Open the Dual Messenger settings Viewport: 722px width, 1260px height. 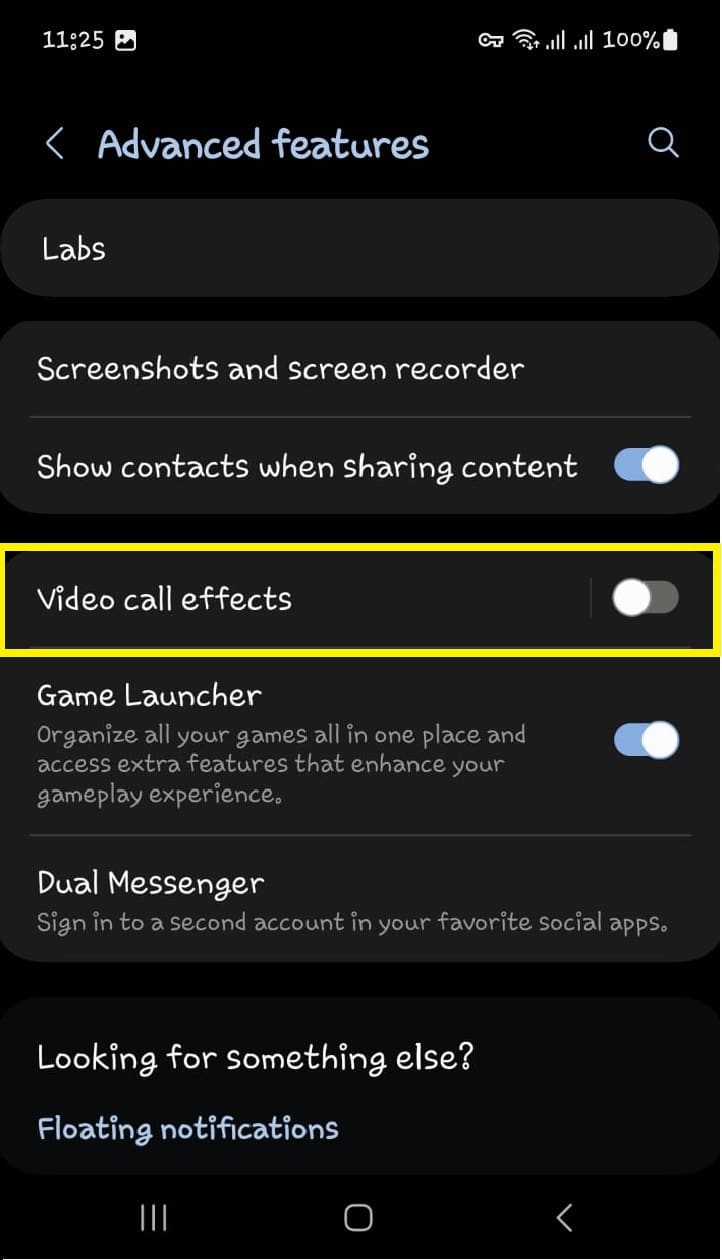[x=360, y=899]
